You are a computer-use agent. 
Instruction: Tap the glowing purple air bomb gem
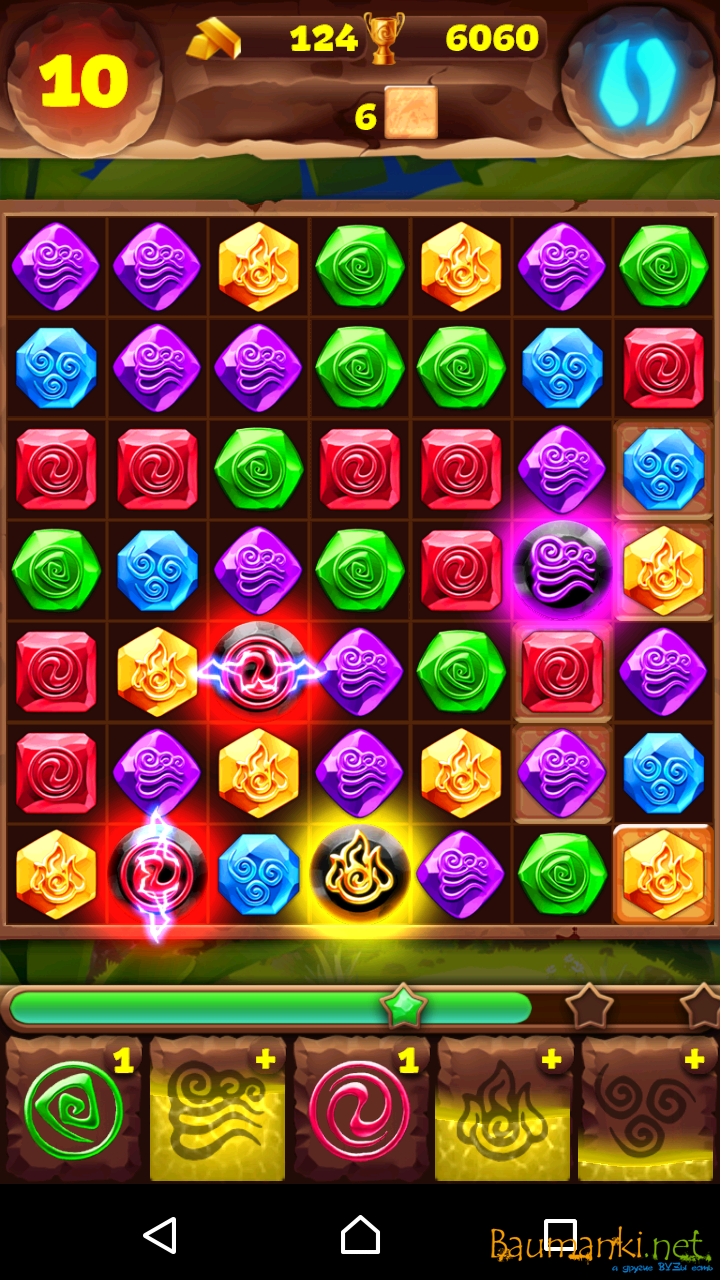point(562,568)
